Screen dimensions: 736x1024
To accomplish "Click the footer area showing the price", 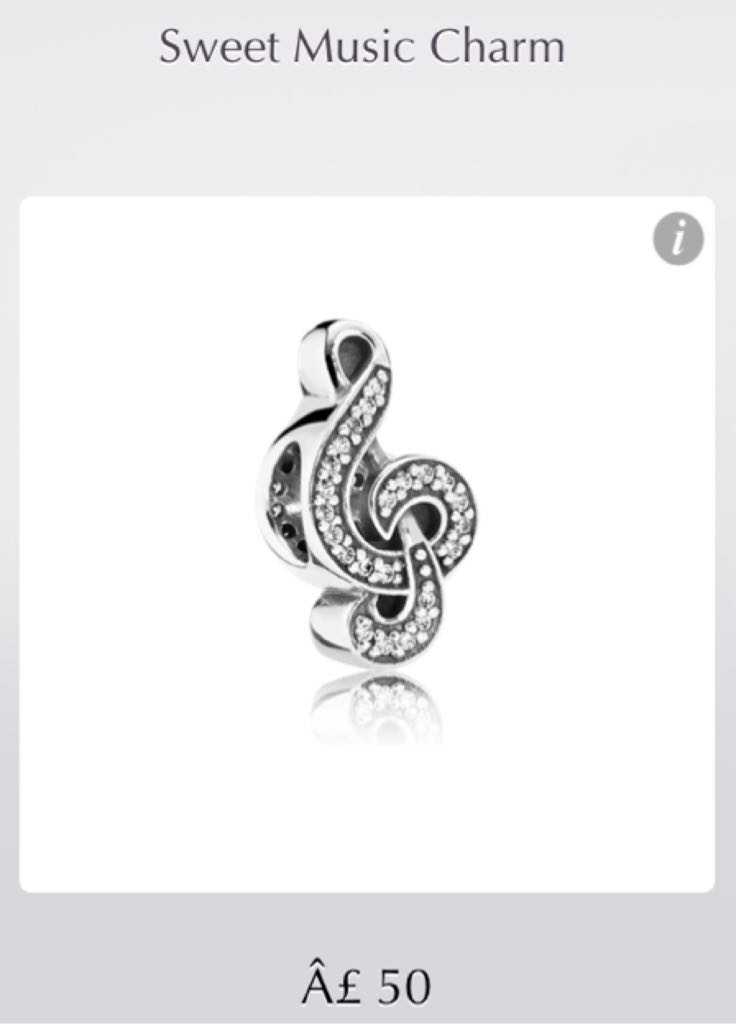I will point(367,983).
